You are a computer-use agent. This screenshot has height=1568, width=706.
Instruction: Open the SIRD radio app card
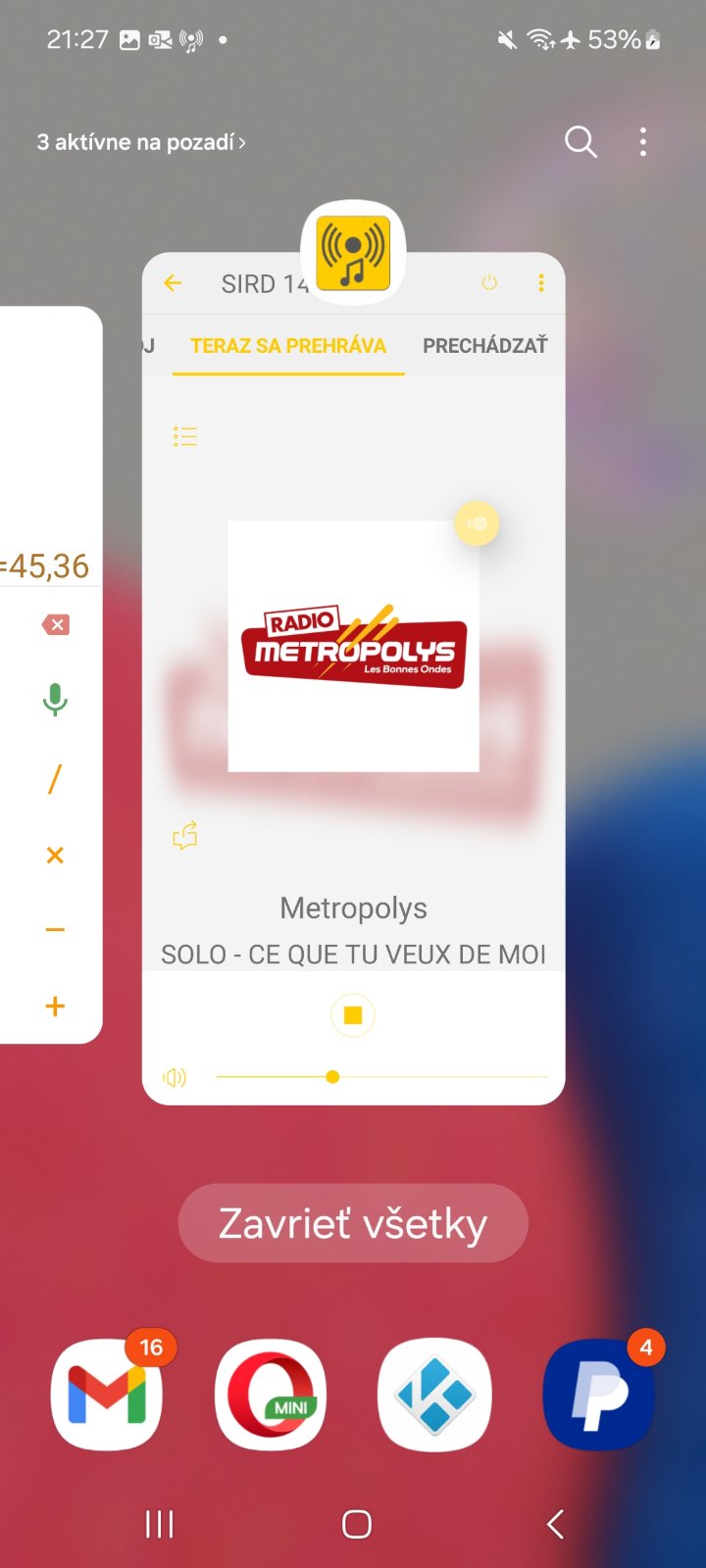[353, 686]
